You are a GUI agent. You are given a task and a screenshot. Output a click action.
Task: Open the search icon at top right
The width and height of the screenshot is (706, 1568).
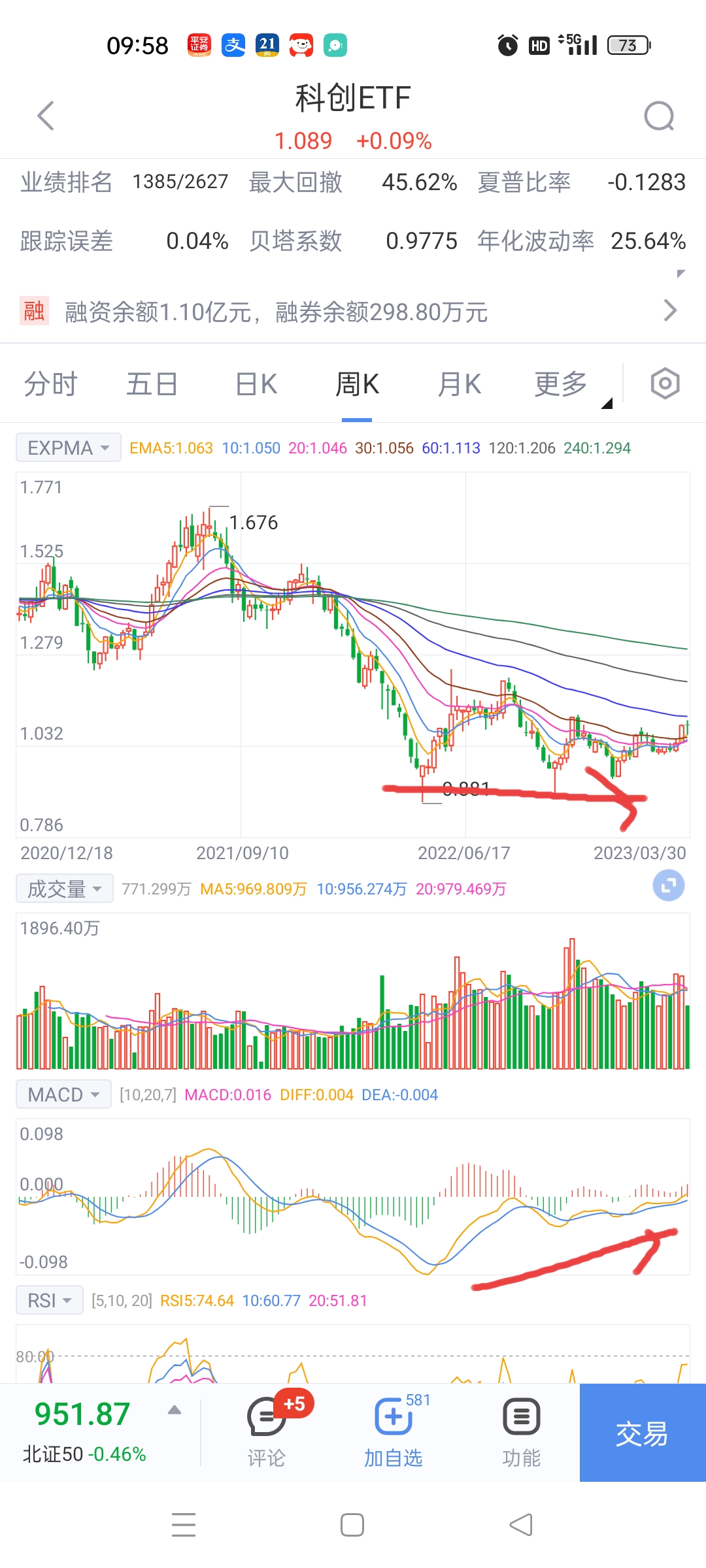tap(658, 117)
